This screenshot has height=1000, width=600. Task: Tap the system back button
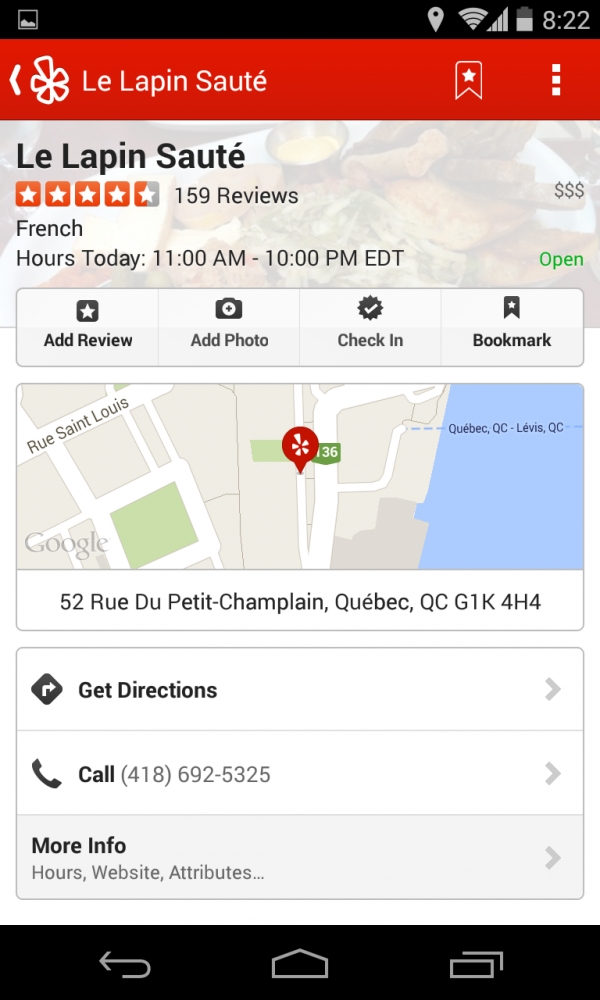(x=124, y=964)
